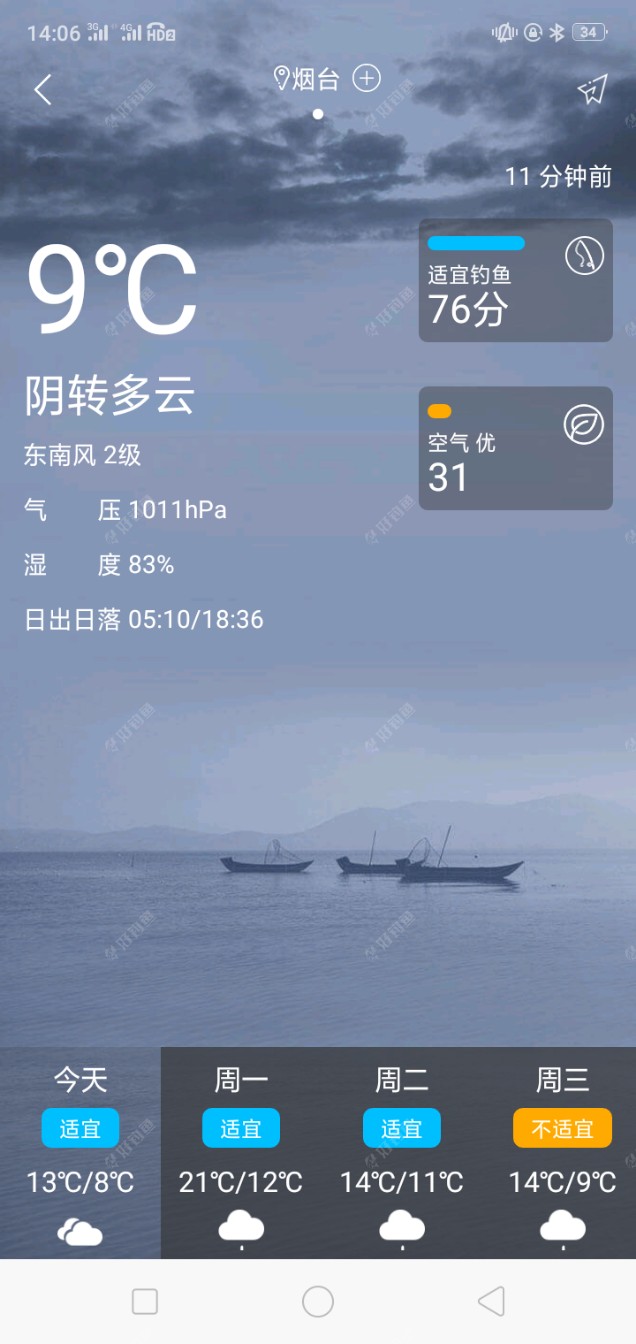Image resolution: width=636 pixels, height=1344 pixels.
Task: Open the 适宜钓鱼 76分 fishing score card
Action: coord(515,281)
